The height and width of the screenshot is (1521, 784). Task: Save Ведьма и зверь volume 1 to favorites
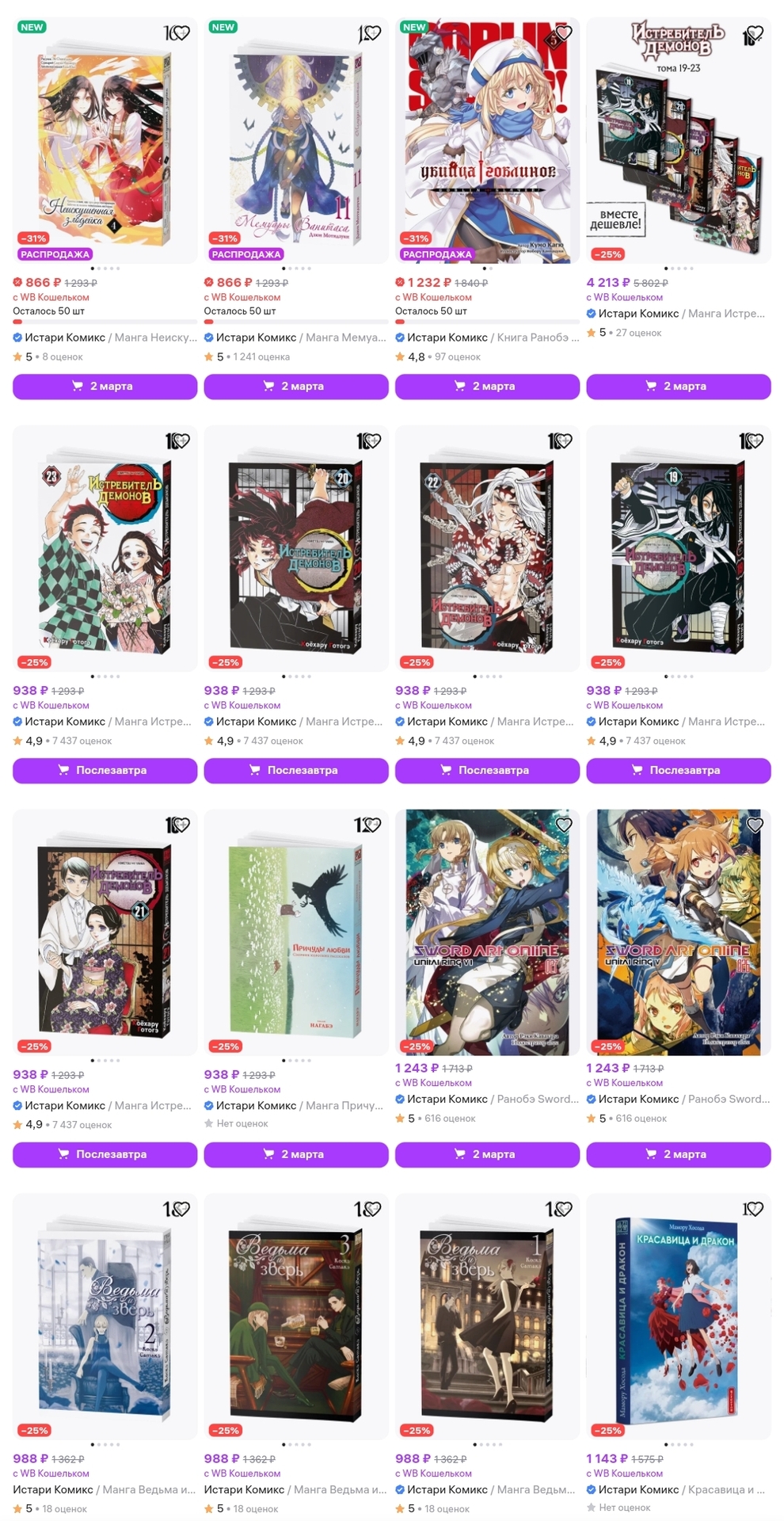click(x=564, y=1210)
